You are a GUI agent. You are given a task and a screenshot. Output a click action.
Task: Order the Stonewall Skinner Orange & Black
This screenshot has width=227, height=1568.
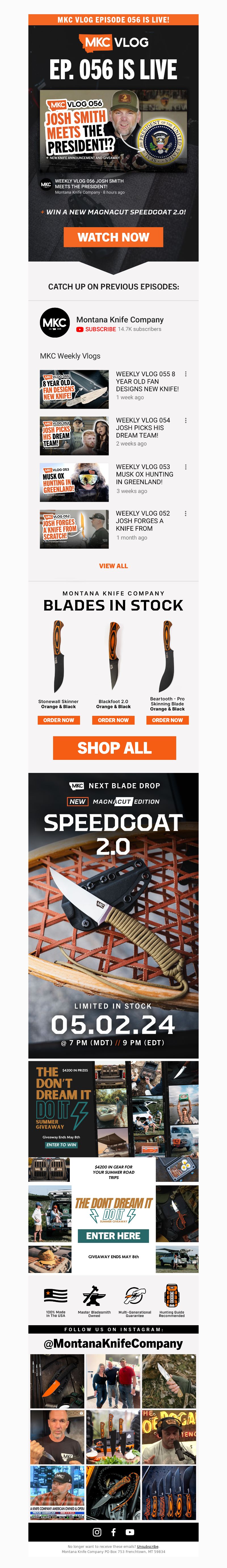[x=58, y=720]
